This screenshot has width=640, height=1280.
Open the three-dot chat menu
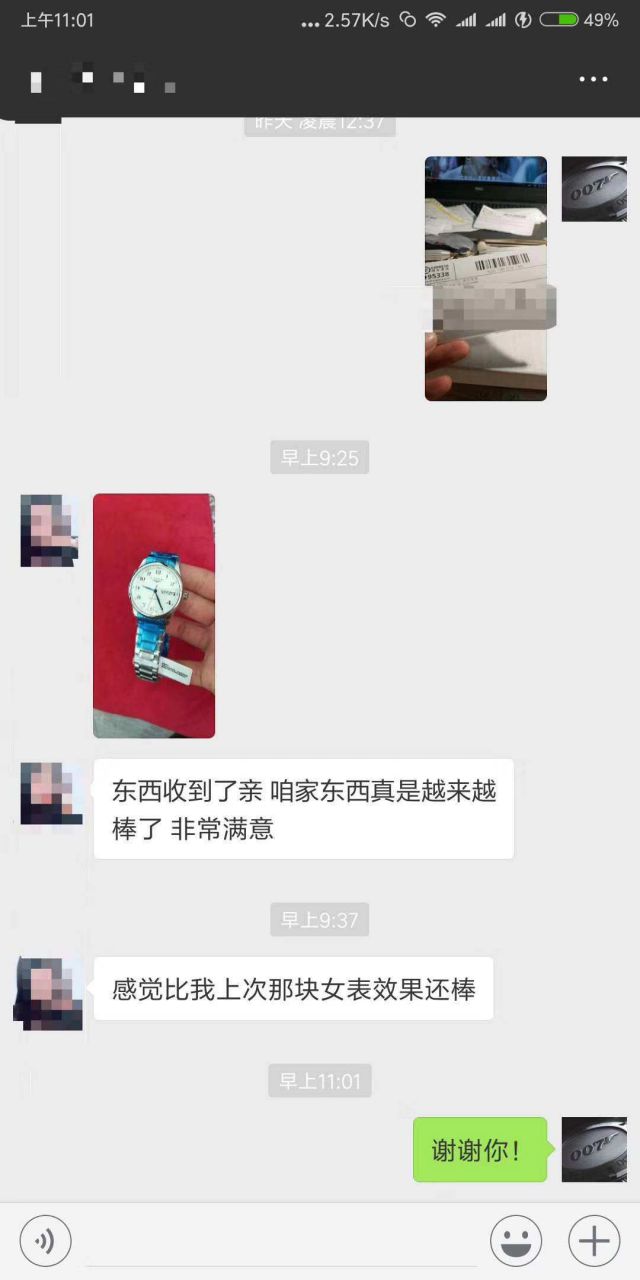click(x=593, y=80)
